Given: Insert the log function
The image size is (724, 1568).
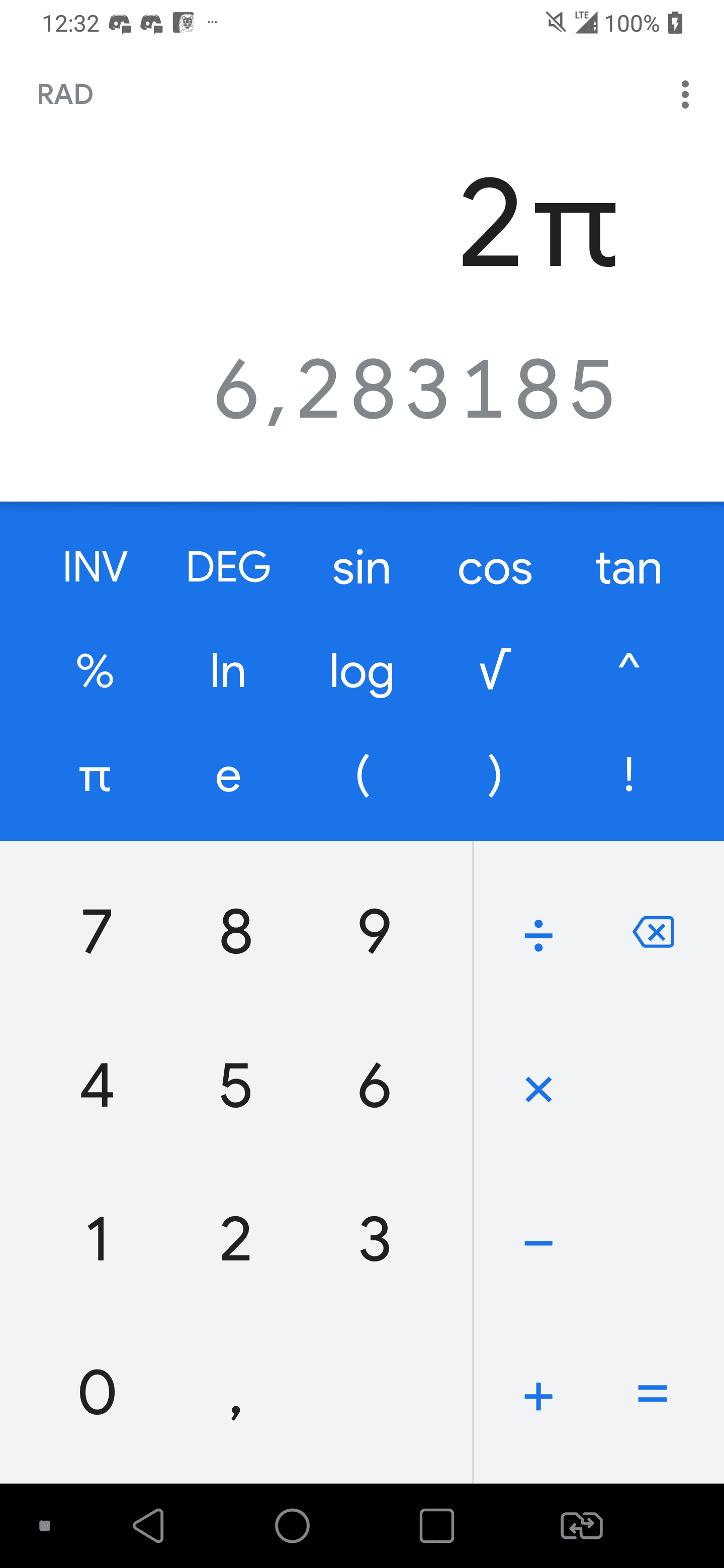Looking at the screenshot, I should pos(361,672).
